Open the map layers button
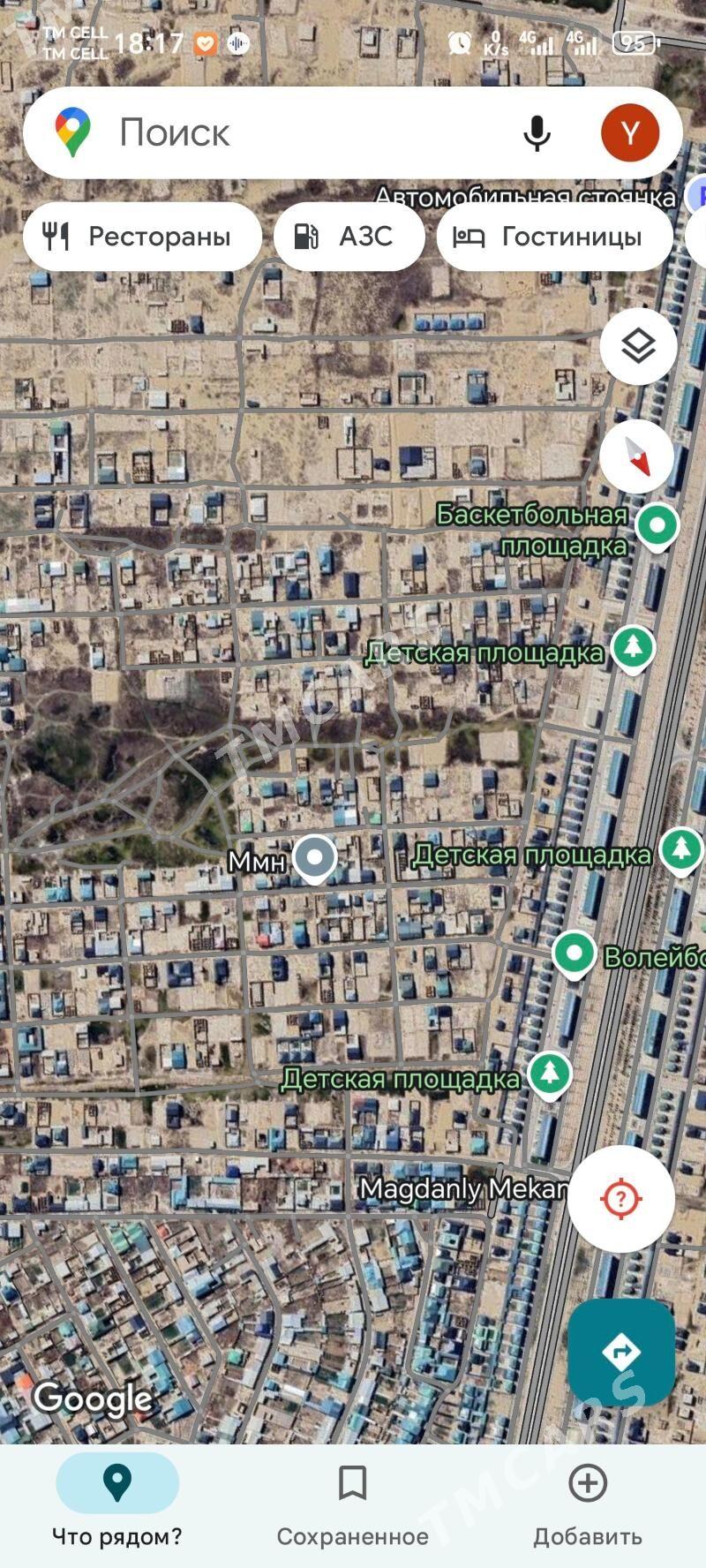Screen dimensions: 706x1568 [x=638, y=346]
